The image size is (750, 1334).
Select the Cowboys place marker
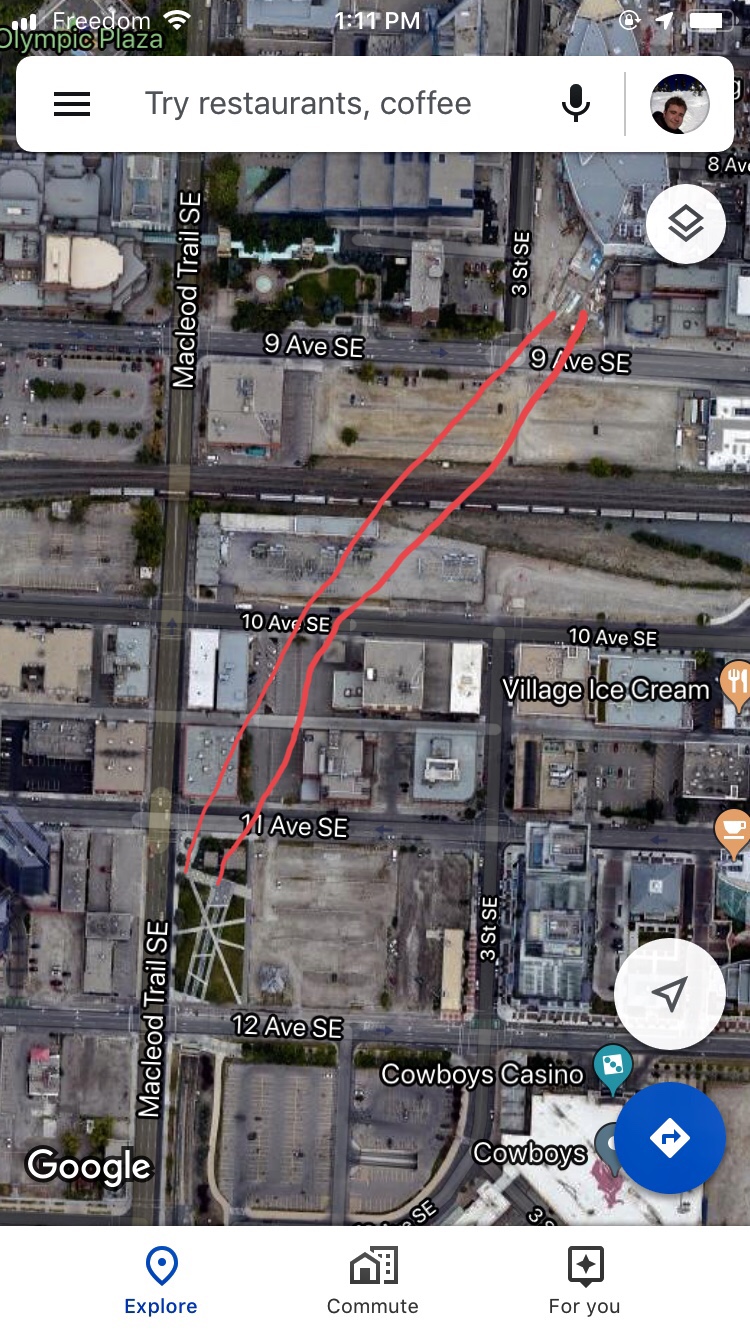tap(608, 1142)
